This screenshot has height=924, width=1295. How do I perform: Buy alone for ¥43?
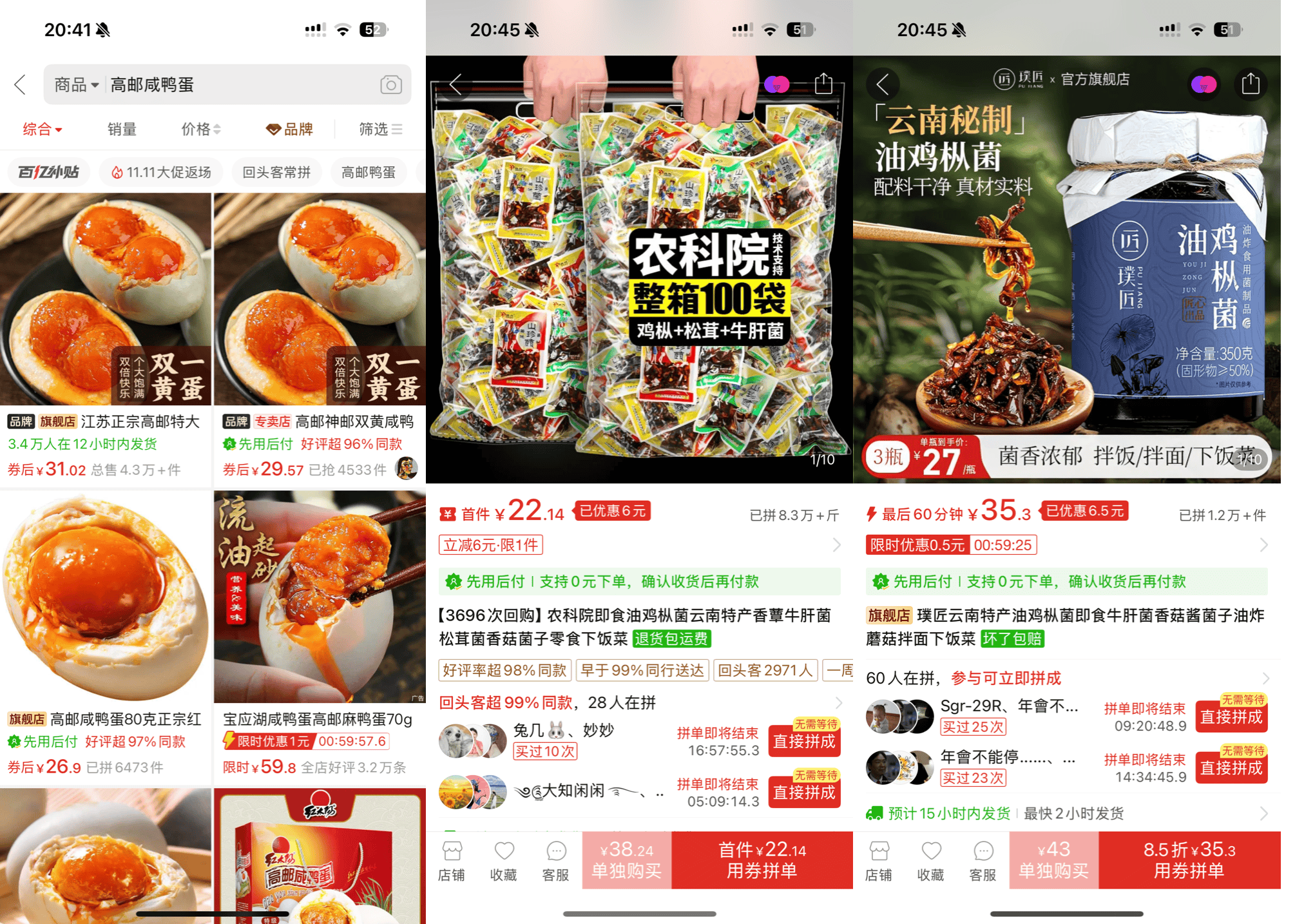click(1053, 860)
